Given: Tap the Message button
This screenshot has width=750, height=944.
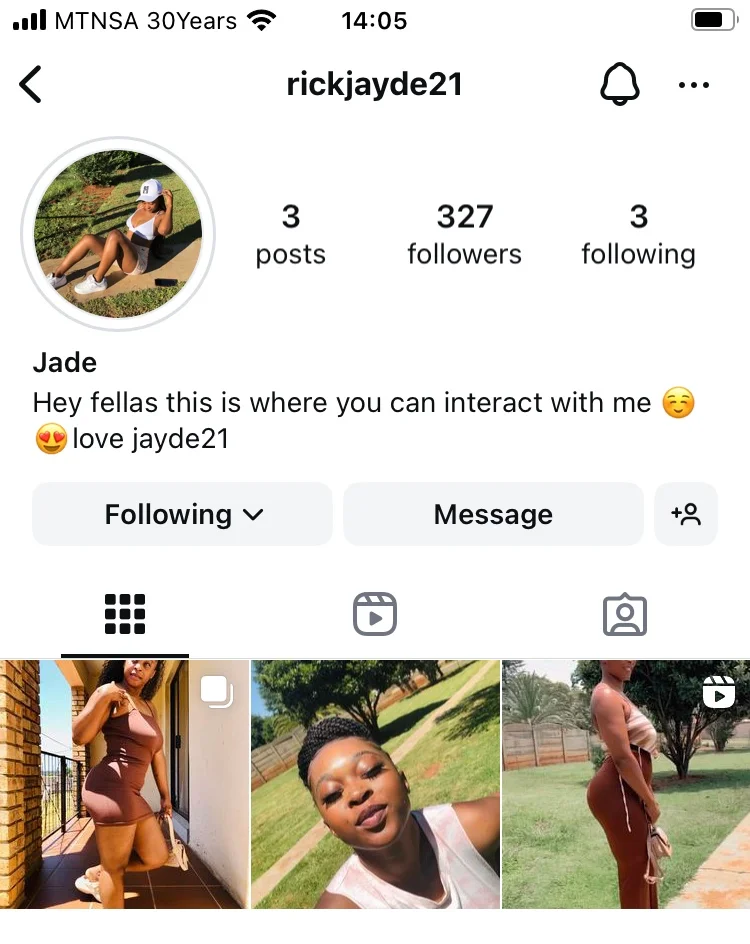Looking at the screenshot, I should click(x=493, y=514).
